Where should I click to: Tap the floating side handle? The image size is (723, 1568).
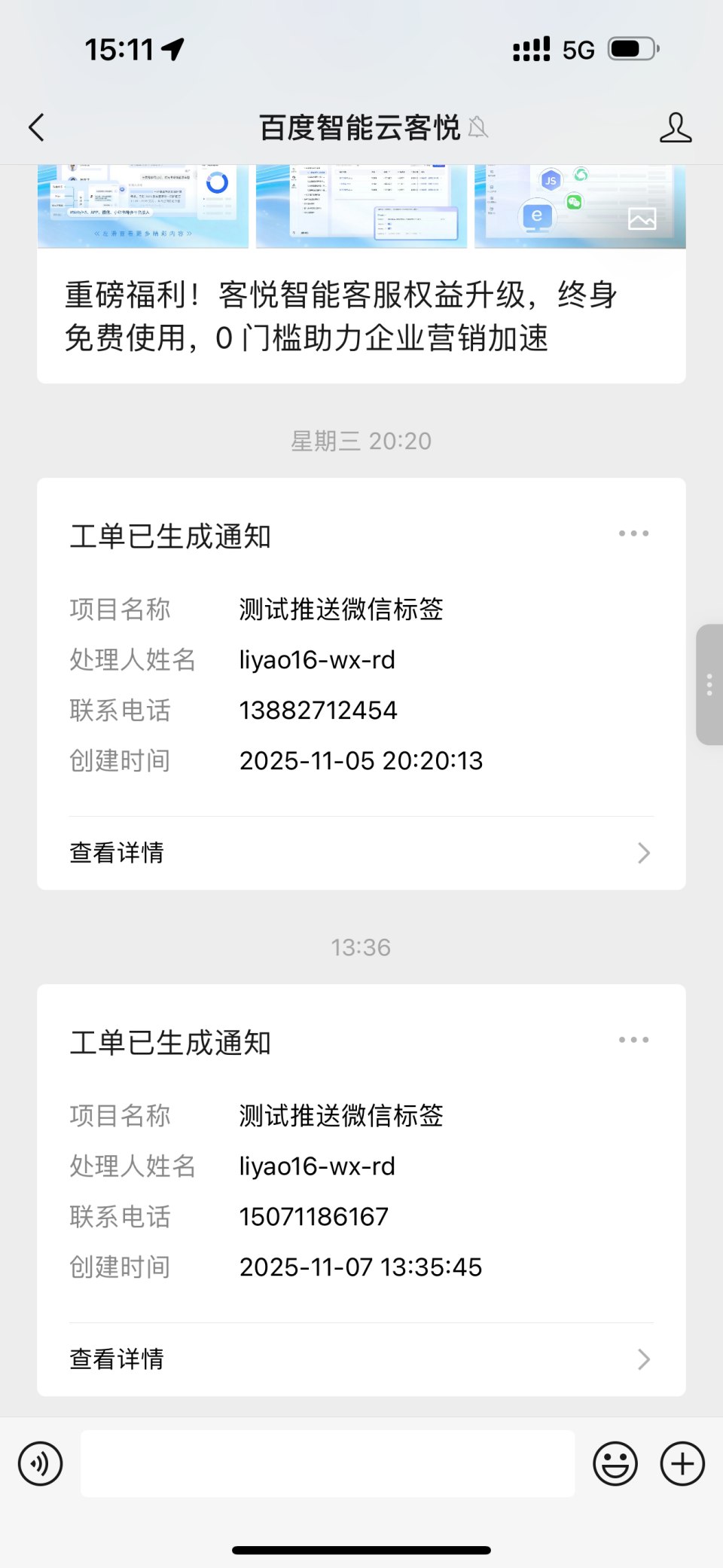[709, 684]
